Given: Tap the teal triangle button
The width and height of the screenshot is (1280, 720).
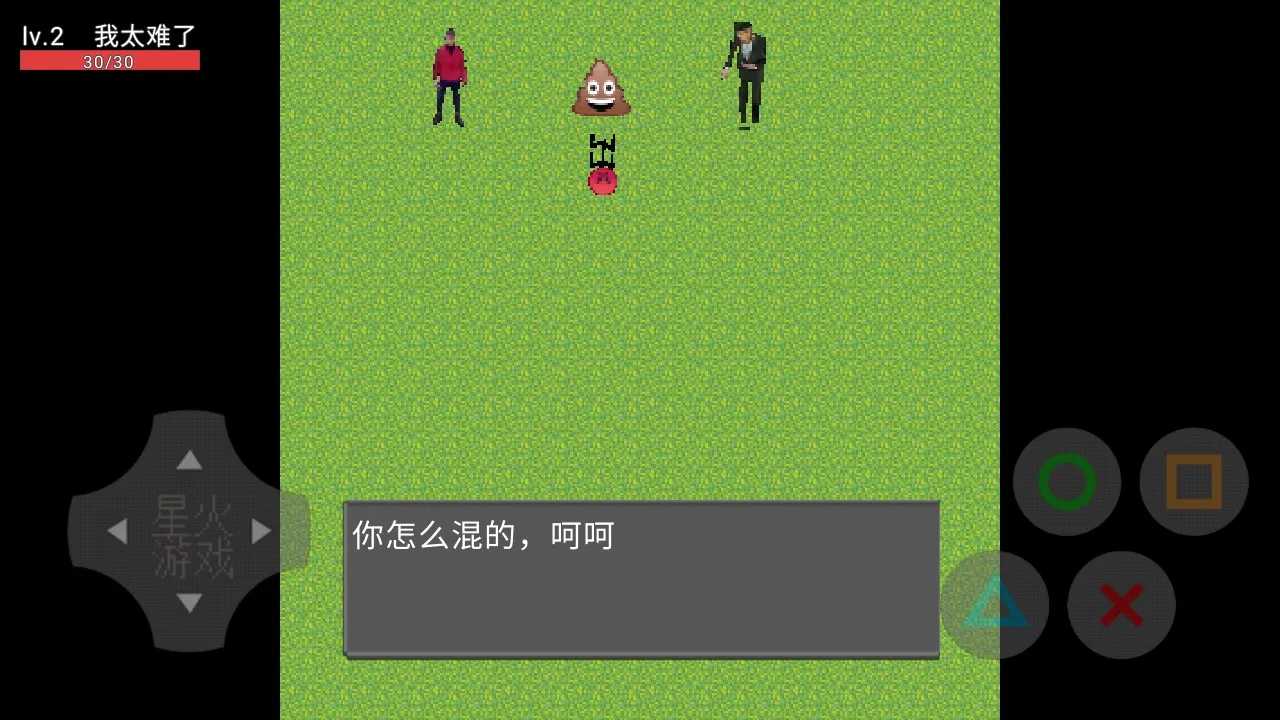Looking at the screenshot, I should (995, 604).
